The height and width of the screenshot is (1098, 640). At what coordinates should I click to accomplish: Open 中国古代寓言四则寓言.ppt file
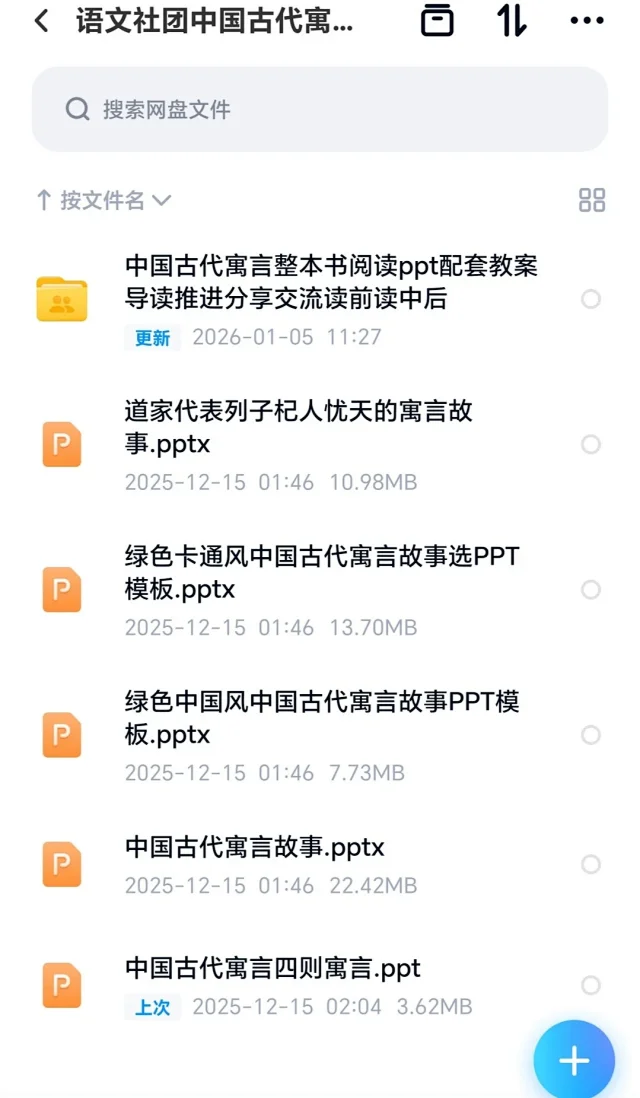pyautogui.click(x=272, y=968)
